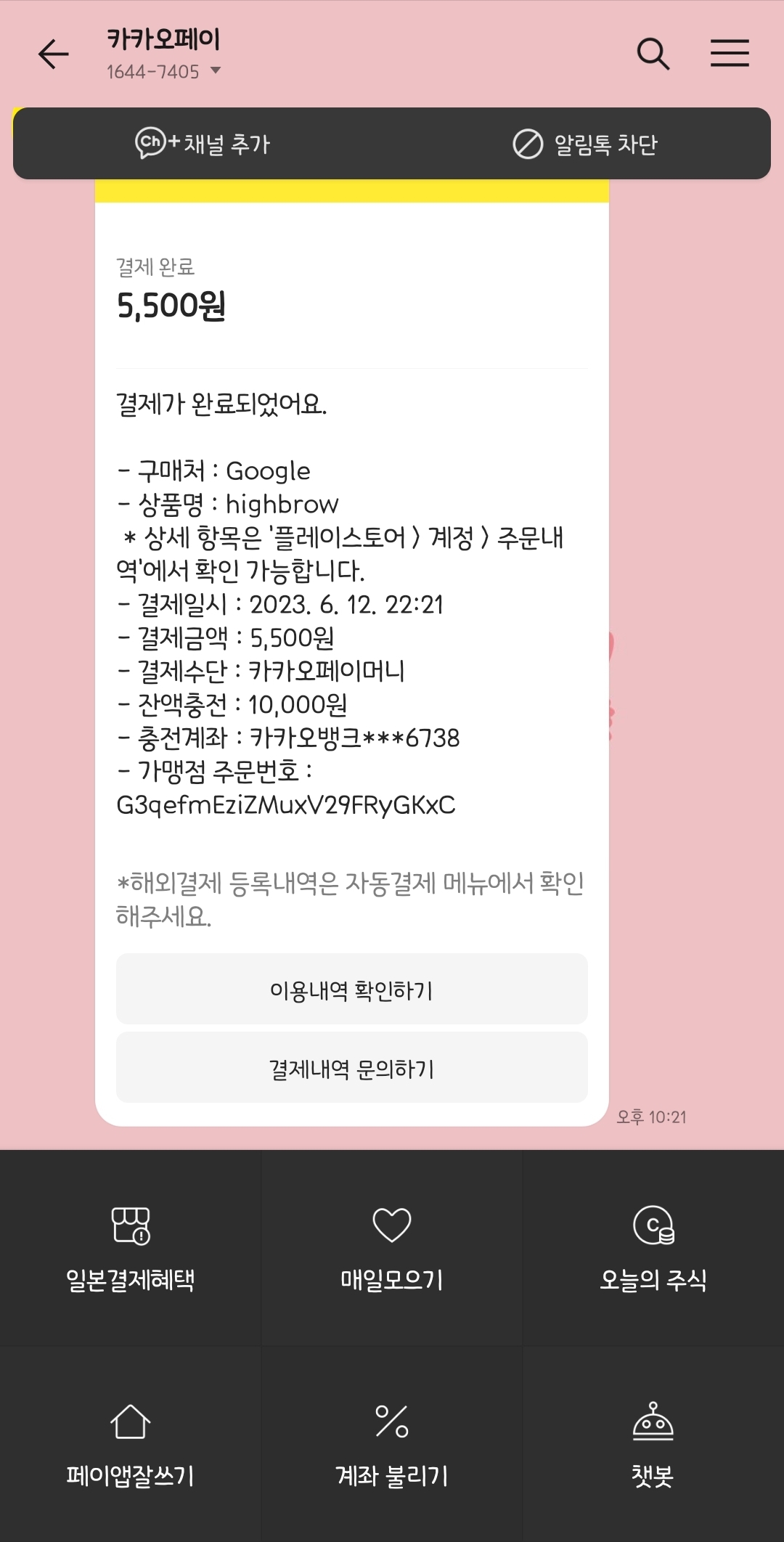
Task: Open the 챗봇 chatbot tile
Action: point(653,1445)
